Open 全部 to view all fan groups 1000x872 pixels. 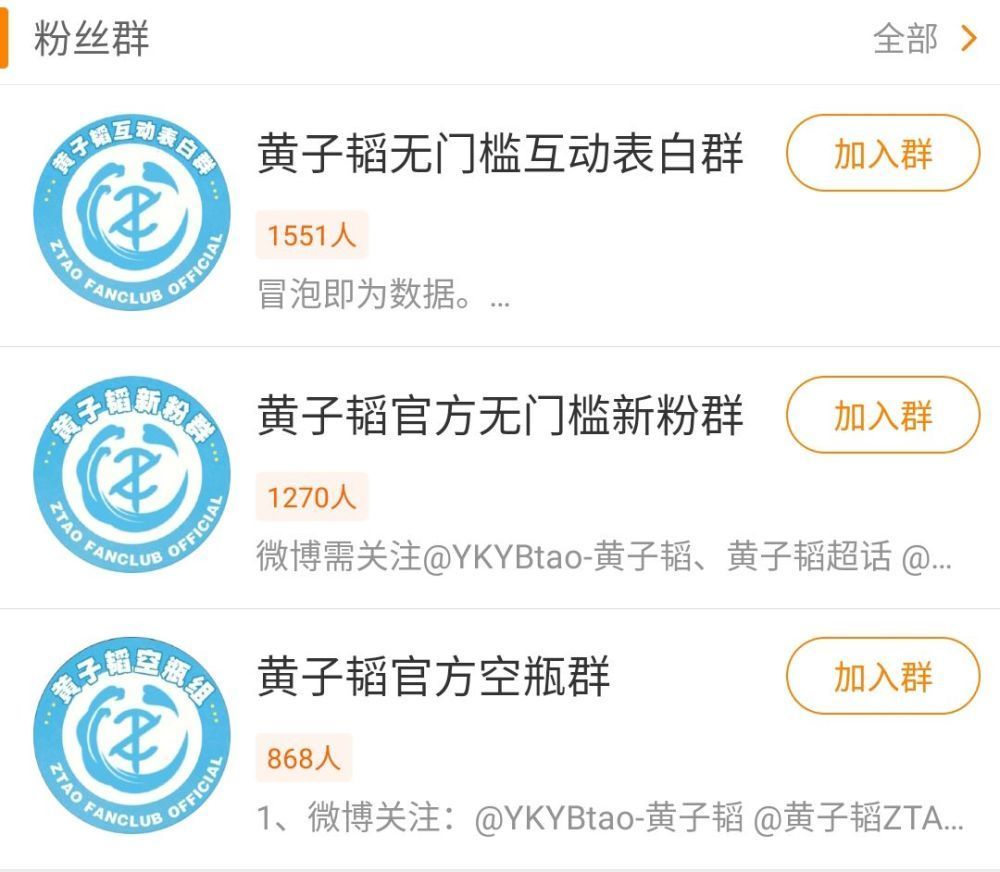coord(924,40)
